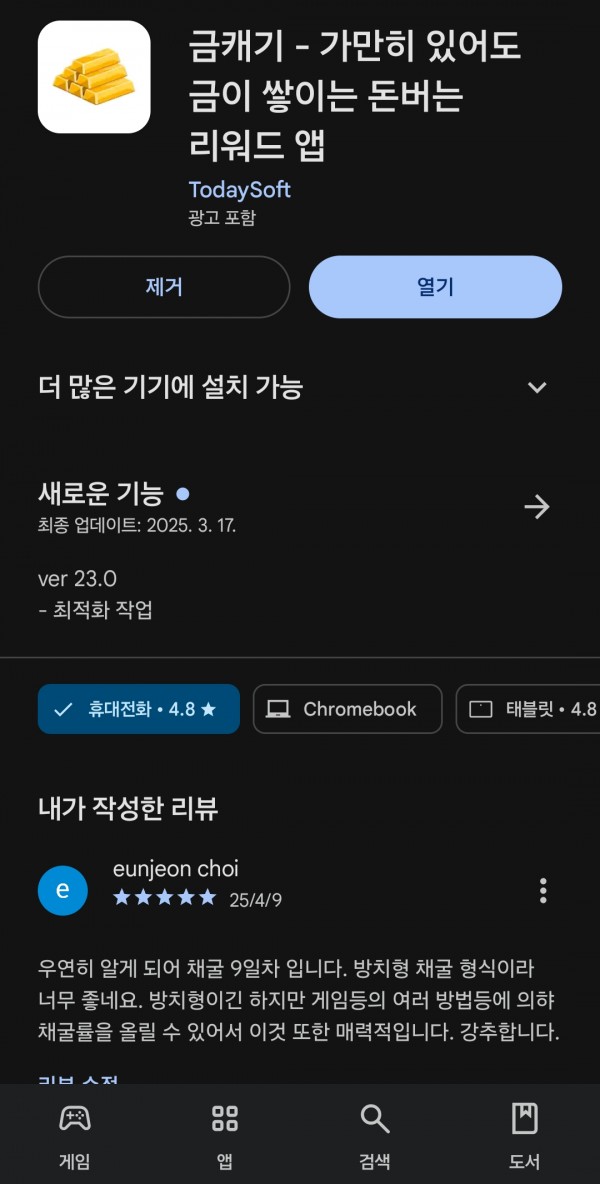Select the Chromebook chip
The height and width of the screenshot is (1184, 600).
click(x=347, y=709)
